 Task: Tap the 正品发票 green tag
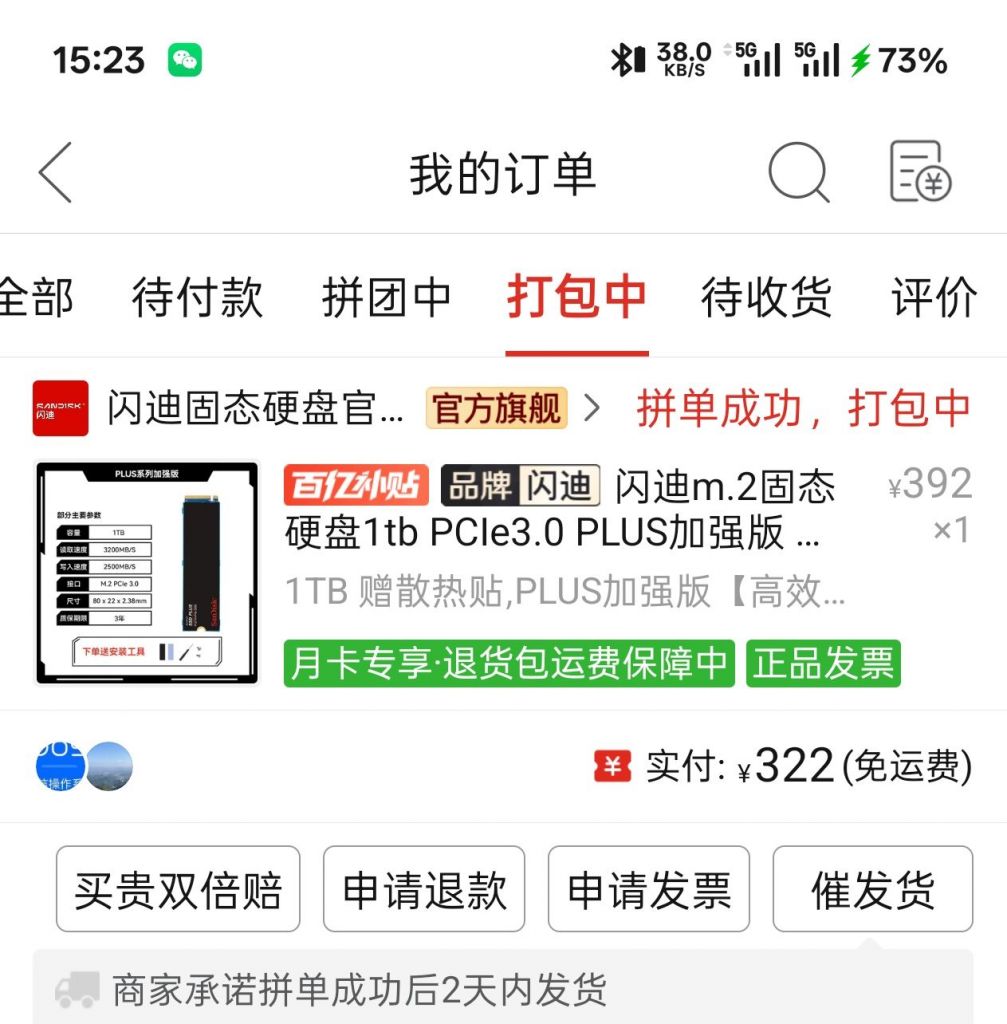pyautogui.click(x=822, y=663)
